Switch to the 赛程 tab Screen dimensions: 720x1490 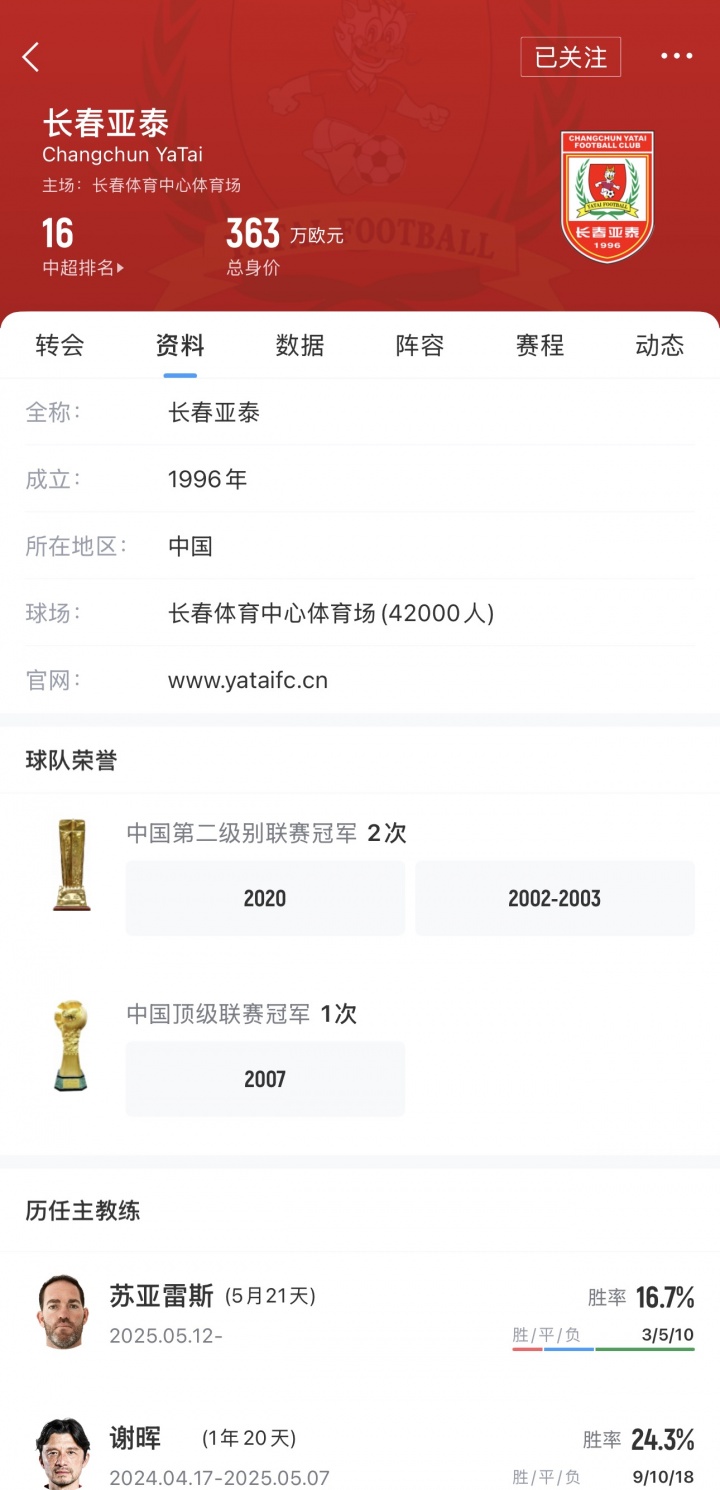pyautogui.click(x=539, y=345)
